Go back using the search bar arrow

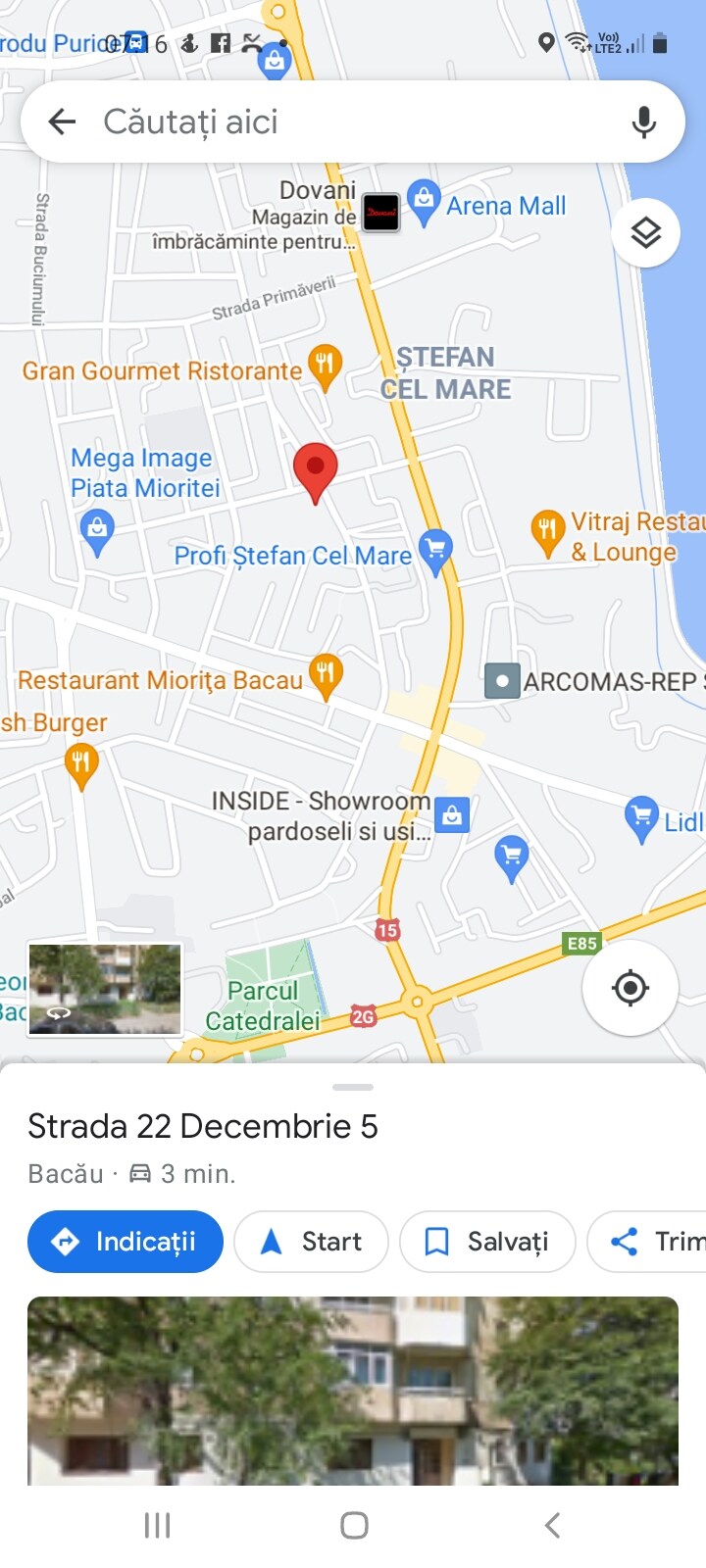(x=63, y=122)
